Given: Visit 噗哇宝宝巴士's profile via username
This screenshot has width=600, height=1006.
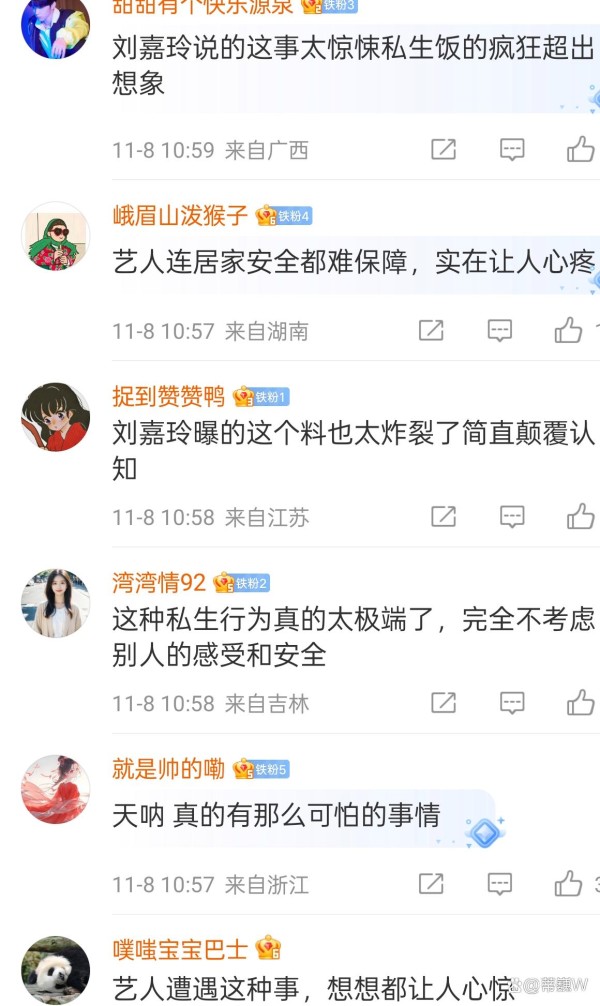Looking at the screenshot, I should click(181, 947).
